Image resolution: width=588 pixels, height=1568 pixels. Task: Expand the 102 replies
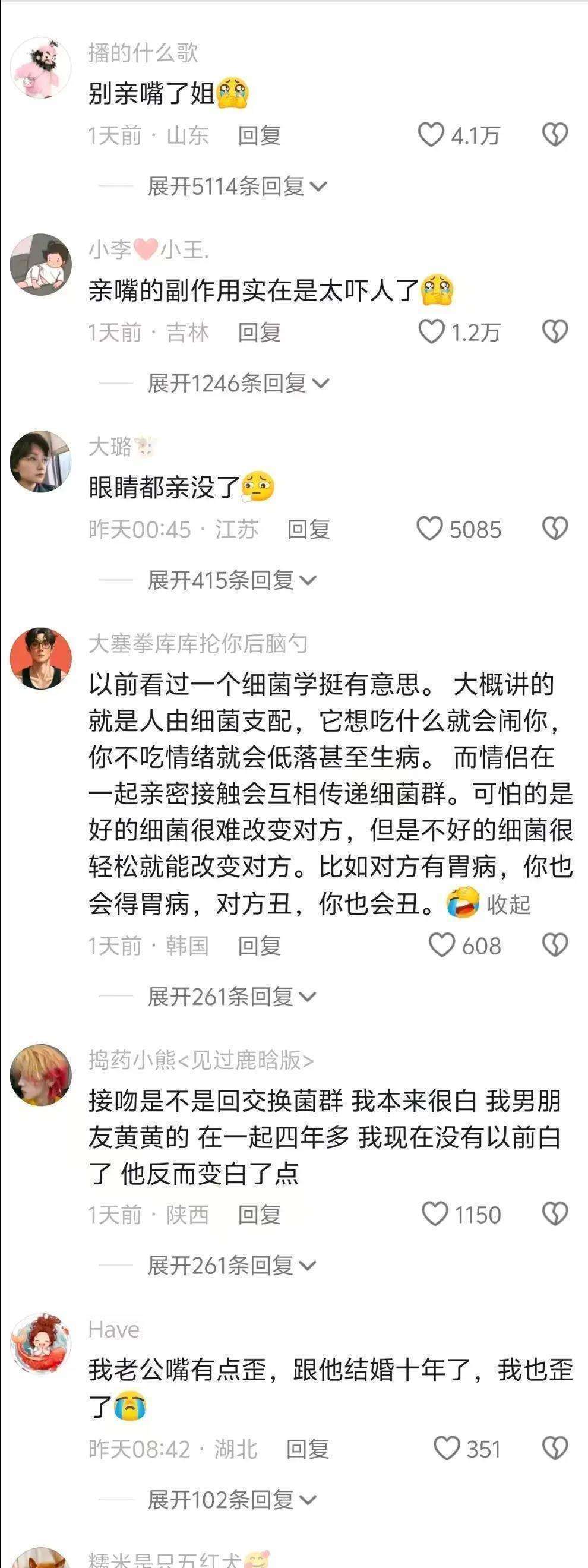(x=231, y=1500)
